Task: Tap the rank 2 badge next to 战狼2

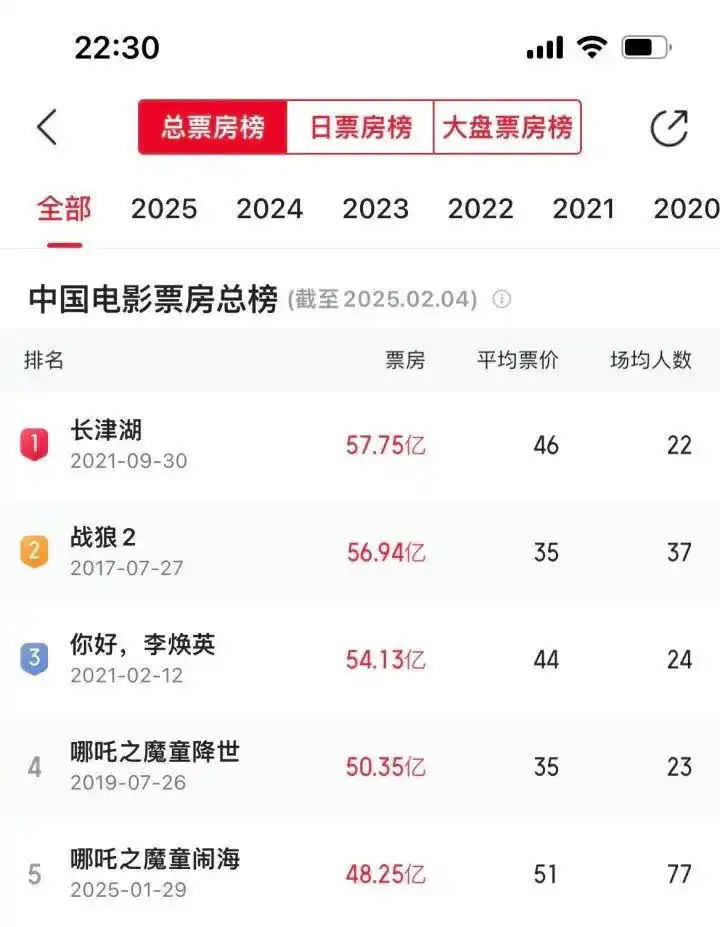Action: (x=35, y=551)
